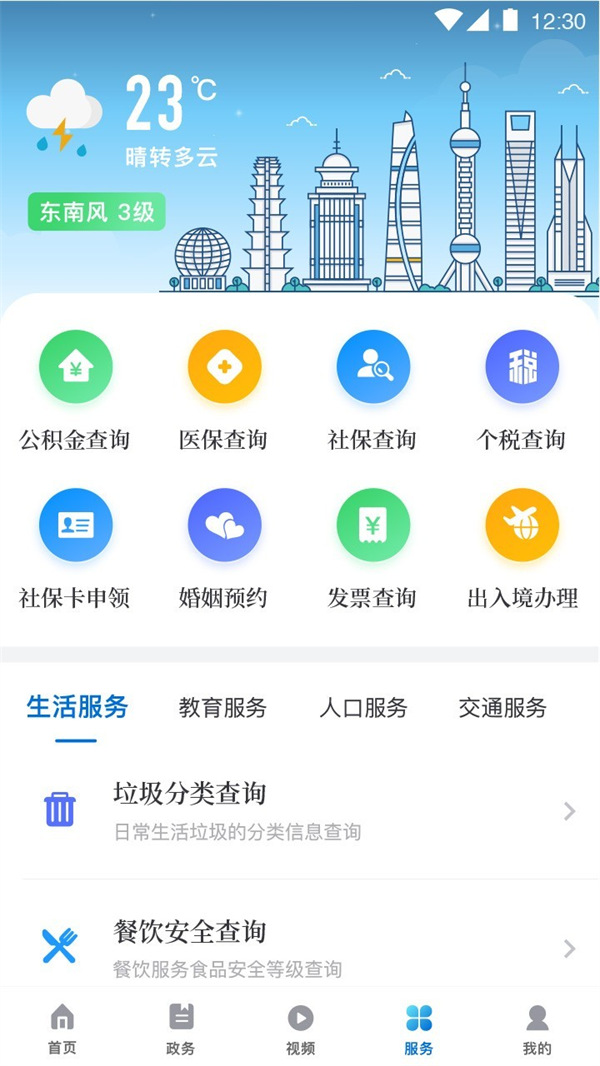Select the 生活服务 tab
This screenshot has height=1066, width=600.
pyautogui.click(x=77, y=708)
